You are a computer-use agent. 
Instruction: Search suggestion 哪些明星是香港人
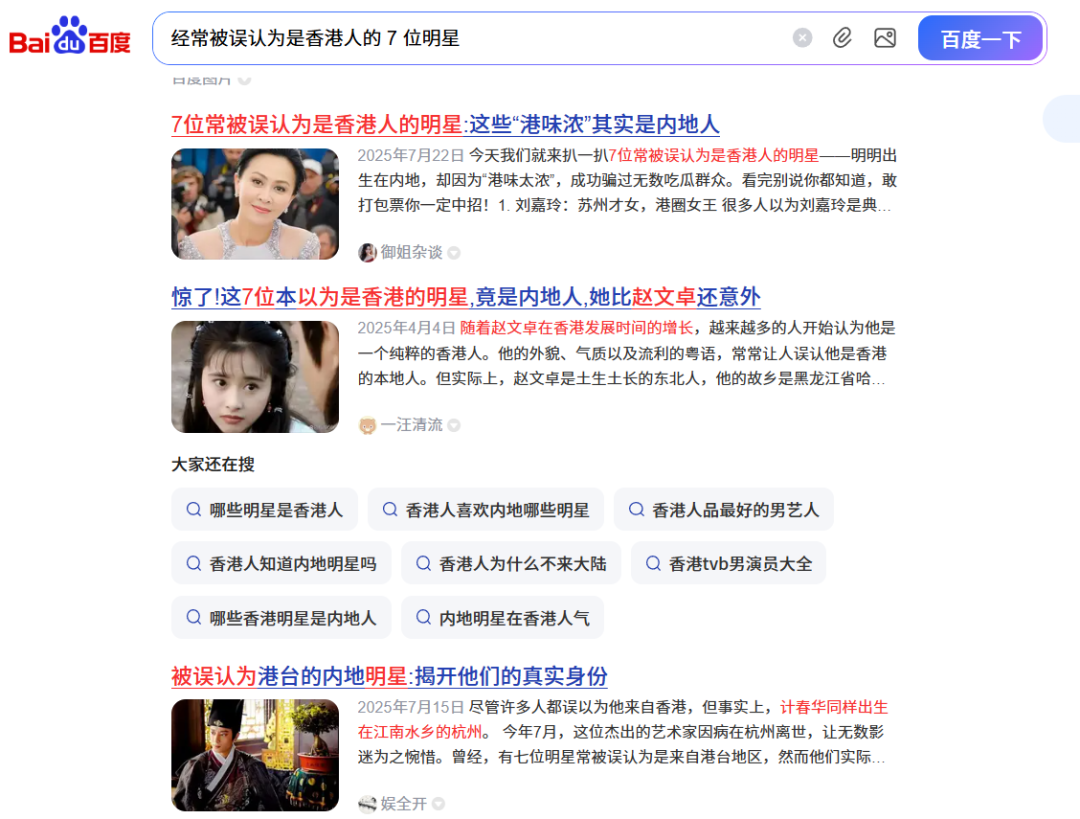pos(264,510)
